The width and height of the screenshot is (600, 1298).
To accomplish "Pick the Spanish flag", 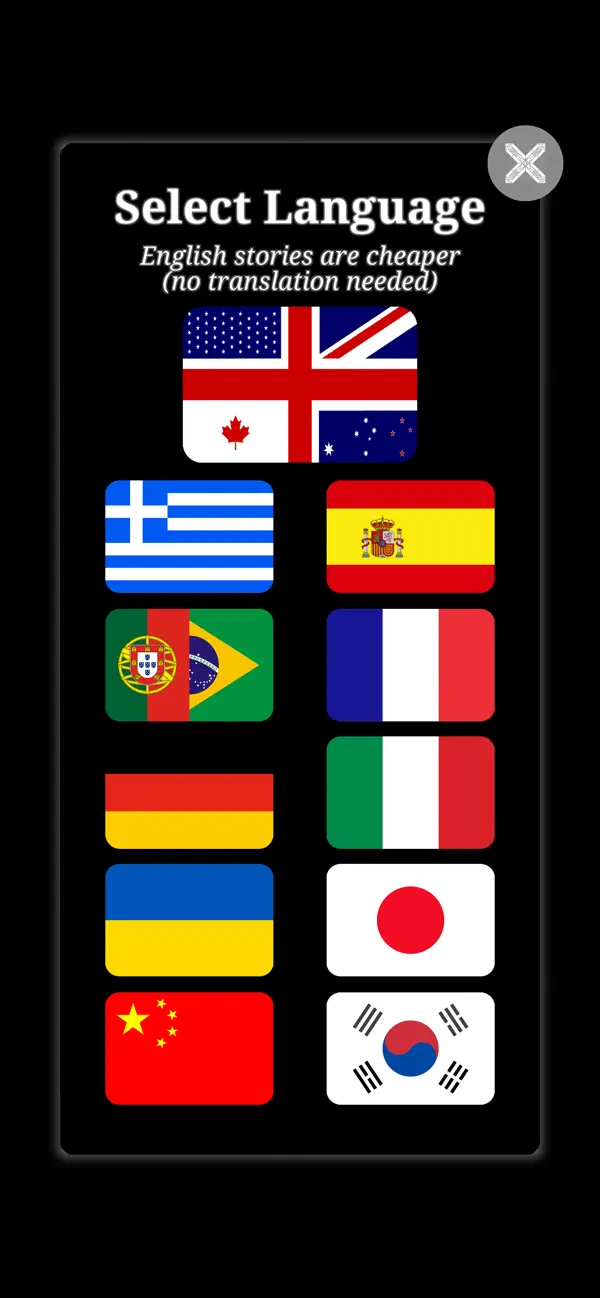I will (411, 537).
